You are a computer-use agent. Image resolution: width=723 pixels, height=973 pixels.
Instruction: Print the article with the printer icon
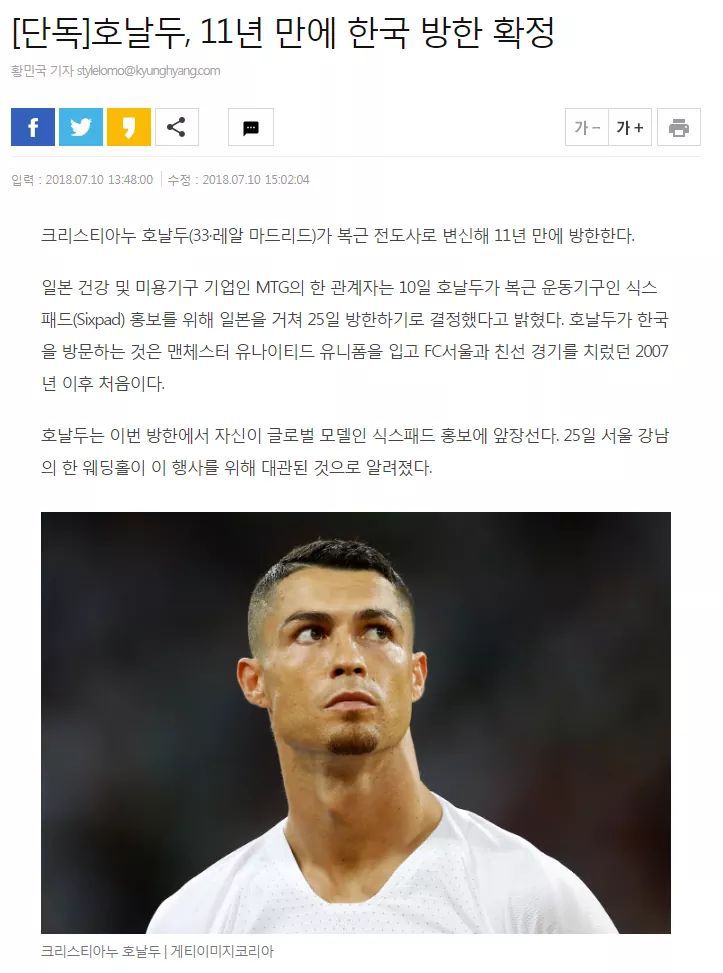click(x=679, y=128)
